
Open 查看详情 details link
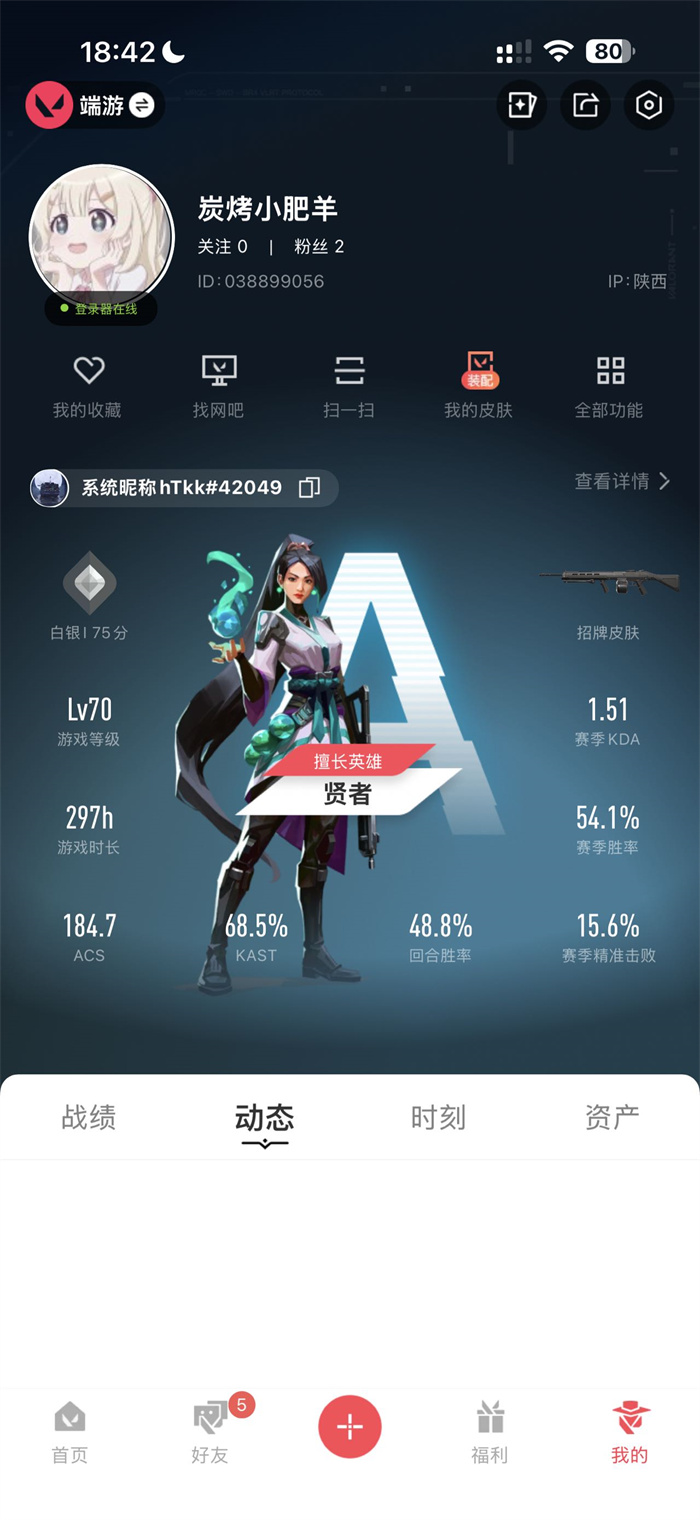point(621,481)
